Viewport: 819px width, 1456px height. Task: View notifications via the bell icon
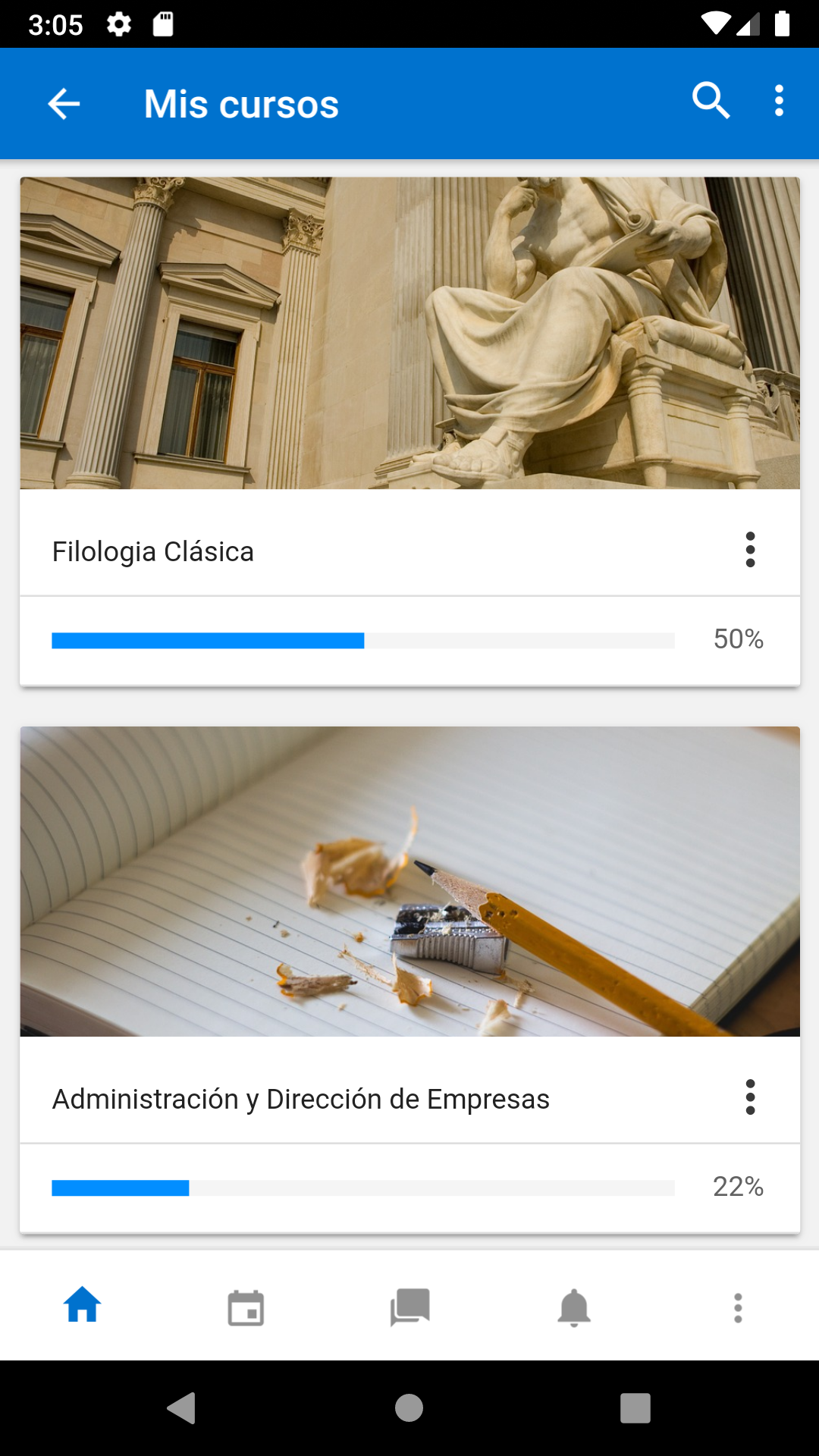click(x=573, y=1306)
